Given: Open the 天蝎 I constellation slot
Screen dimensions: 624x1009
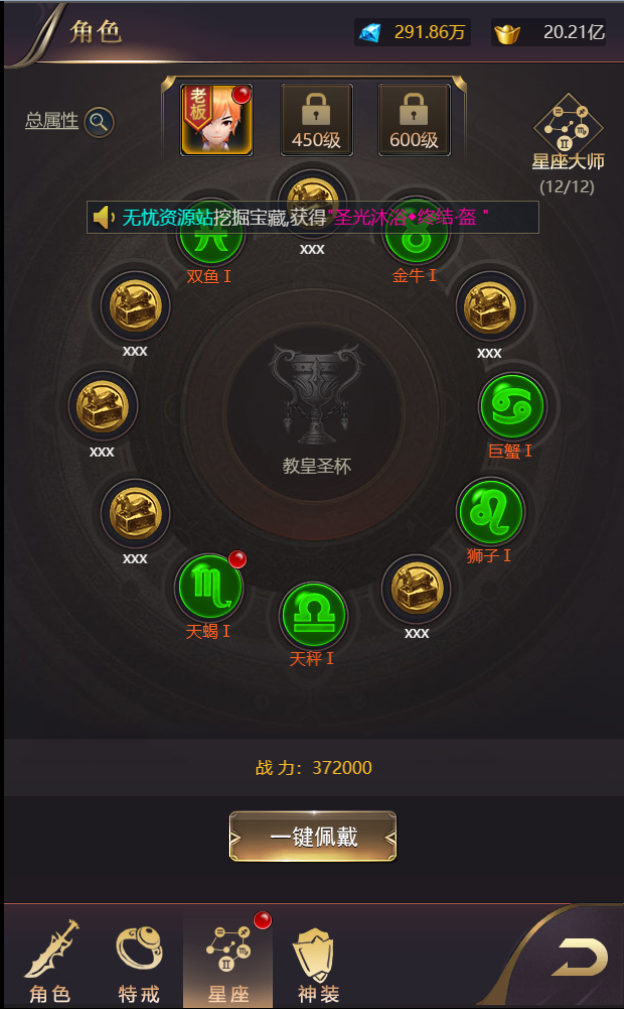Looking at the screenshot, I should (x=208, y=588).
